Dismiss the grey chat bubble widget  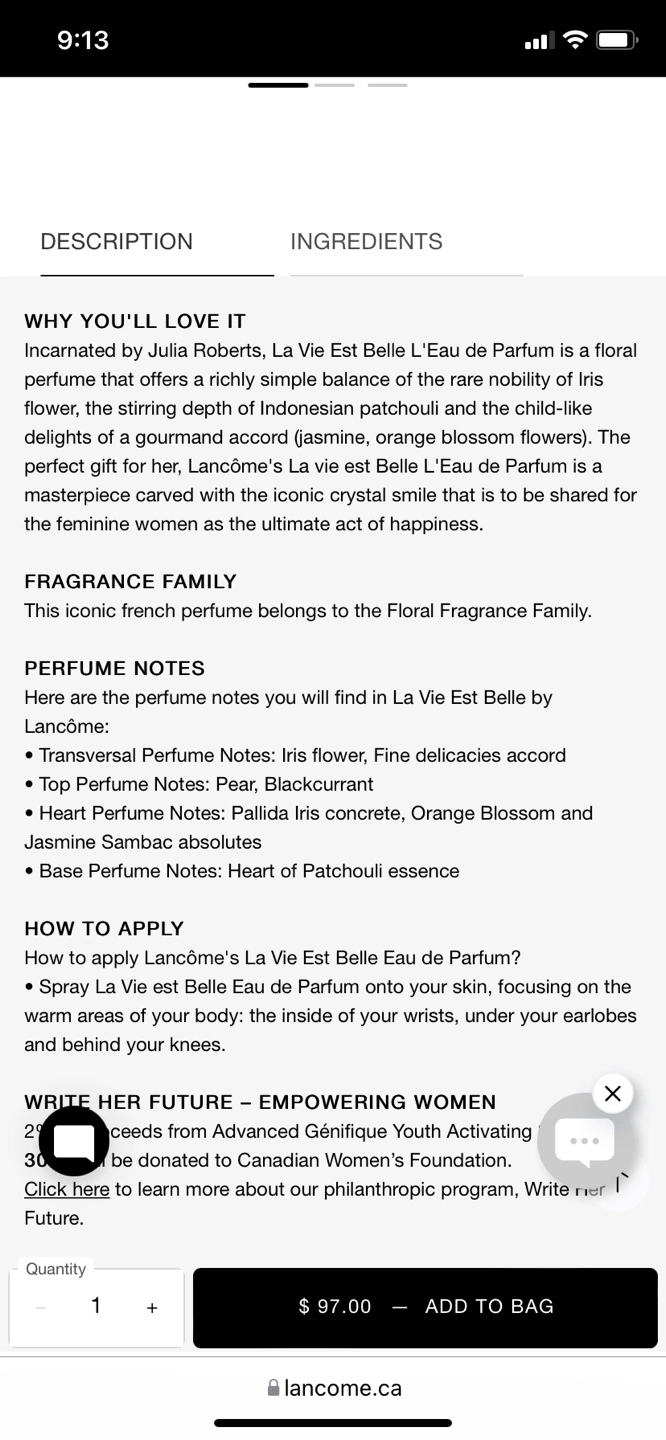coord(613,1094)
